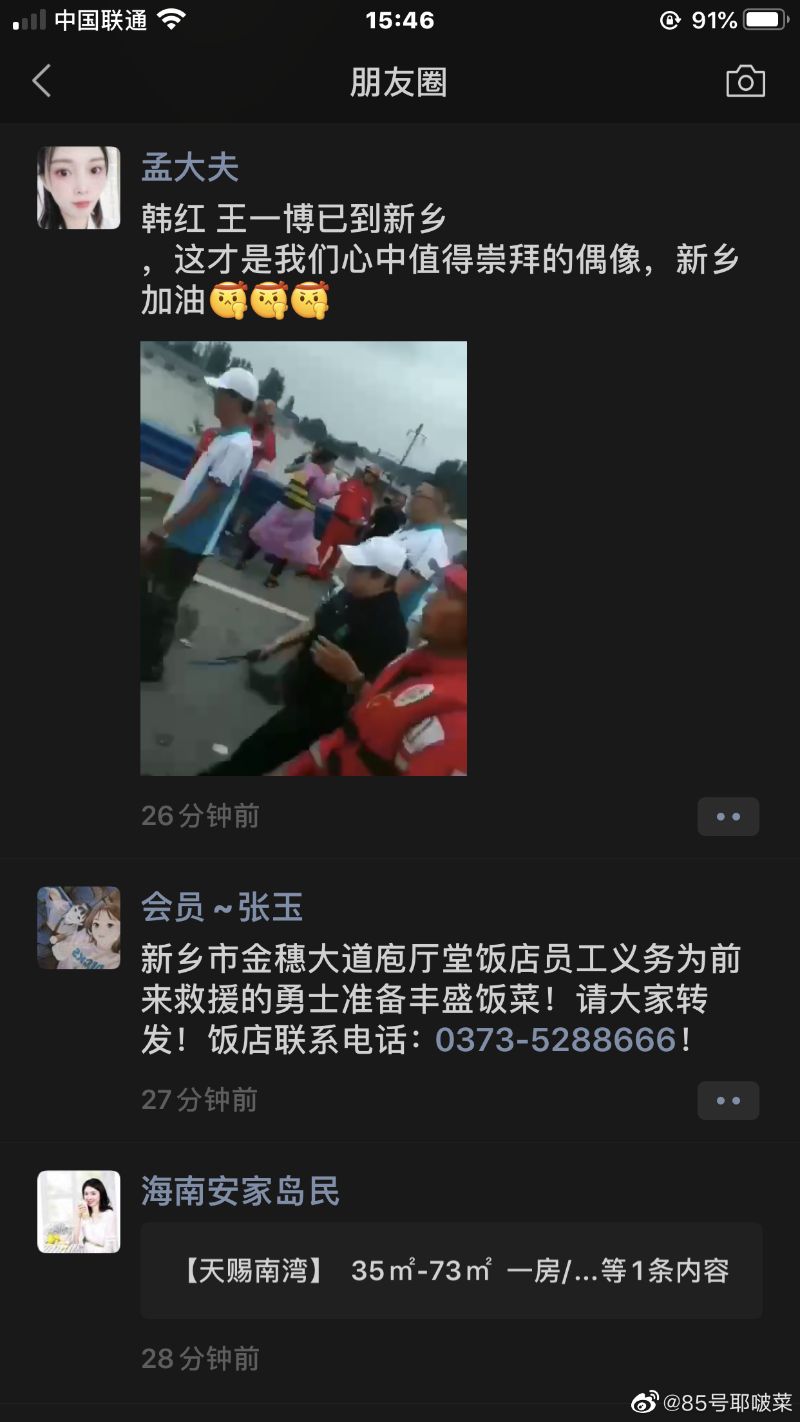Open 会员~张玉's profile avatar
Screen dimensions: 800x1422
79,927
